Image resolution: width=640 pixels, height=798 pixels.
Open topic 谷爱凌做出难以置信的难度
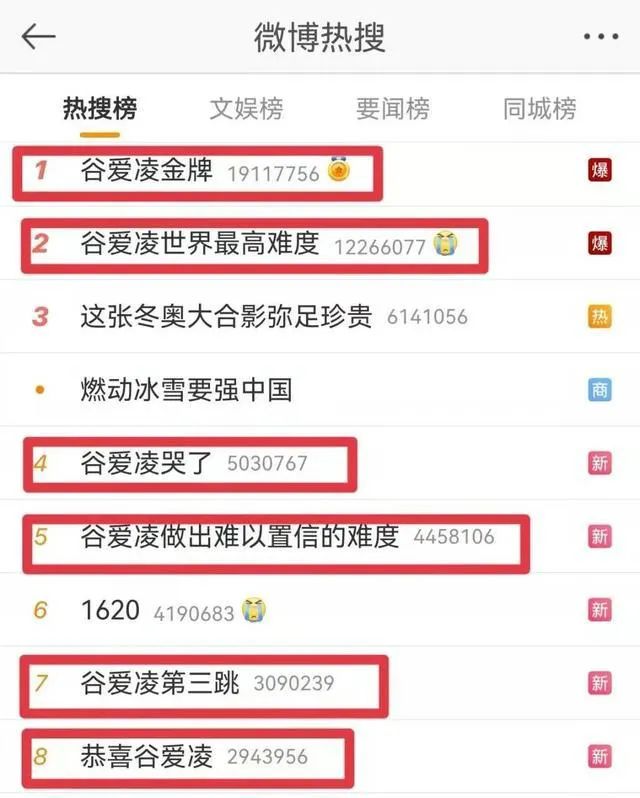[240, 537]
